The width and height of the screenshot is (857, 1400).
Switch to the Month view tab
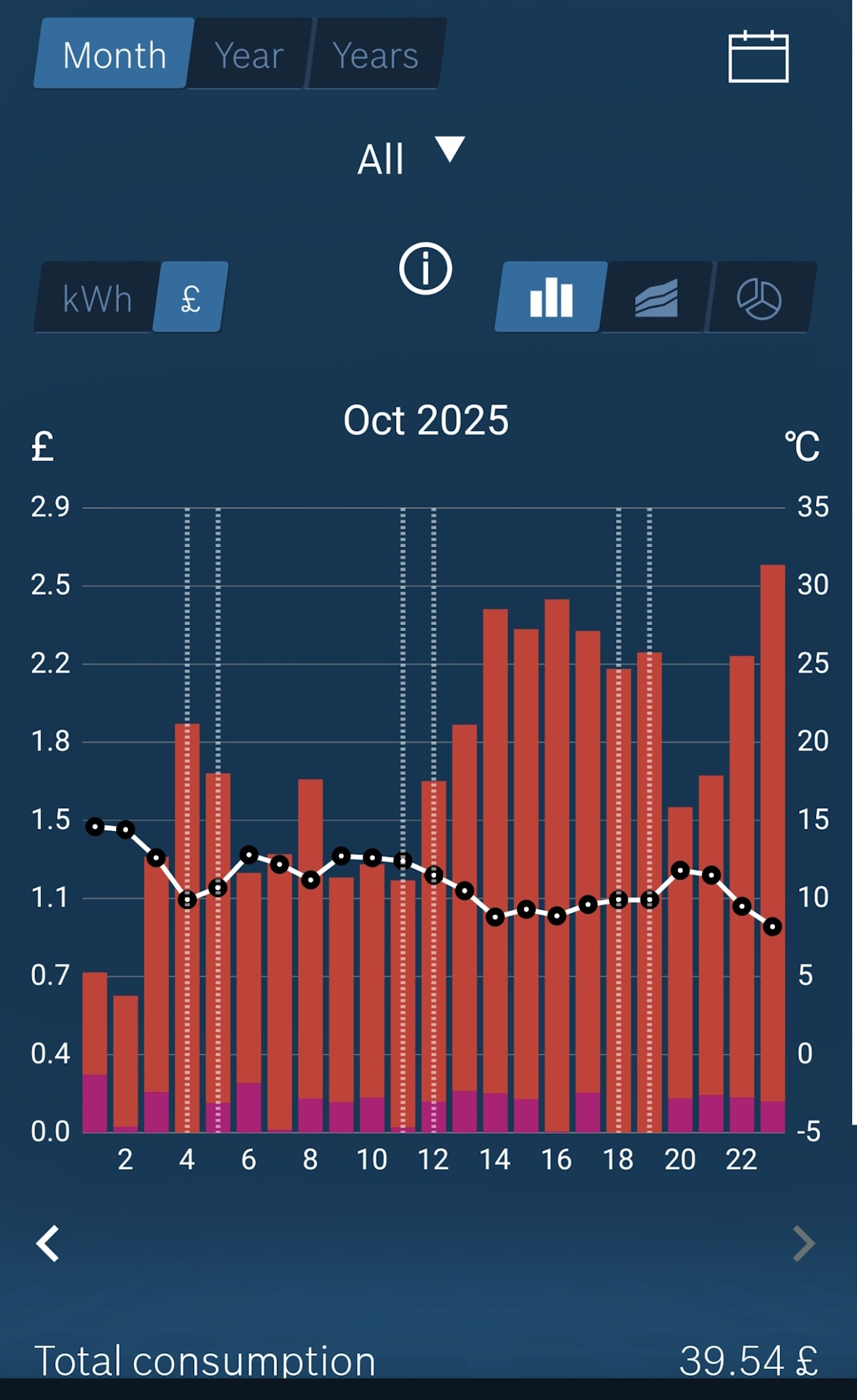115,55
